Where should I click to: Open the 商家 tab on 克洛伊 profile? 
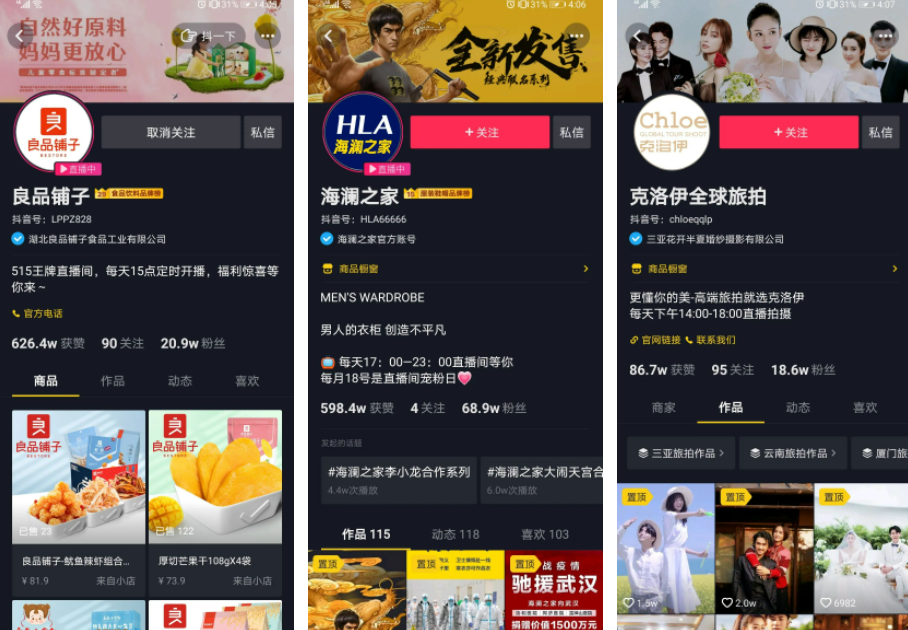pyautogui.click(x=664, y=407)
